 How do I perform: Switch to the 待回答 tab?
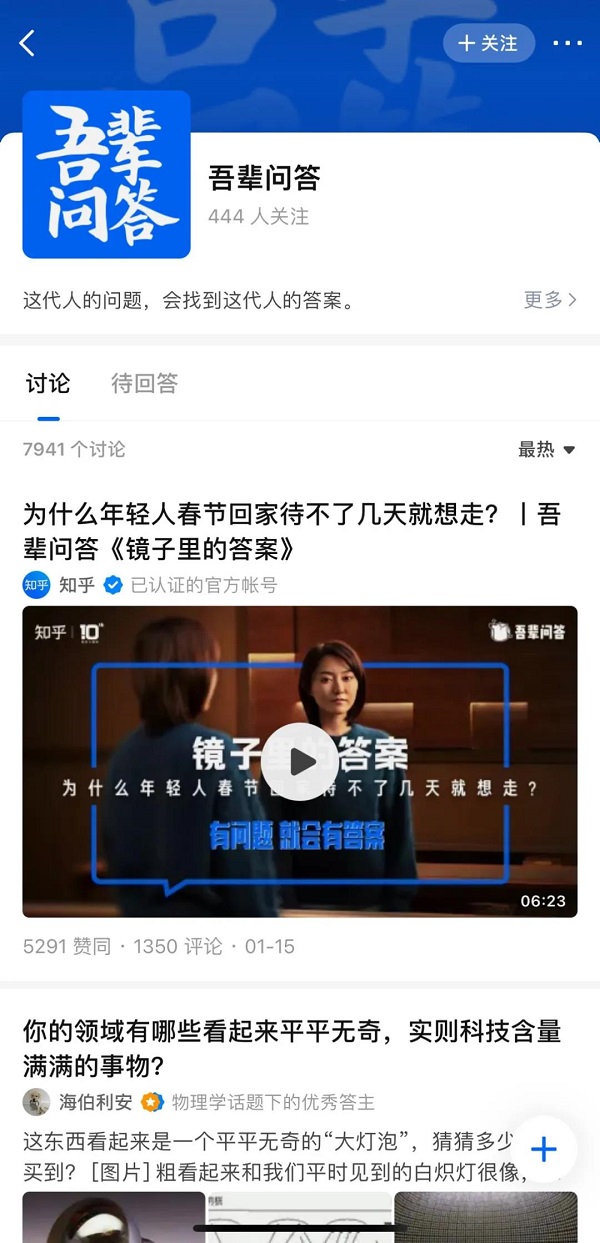(x=144, y=383)
